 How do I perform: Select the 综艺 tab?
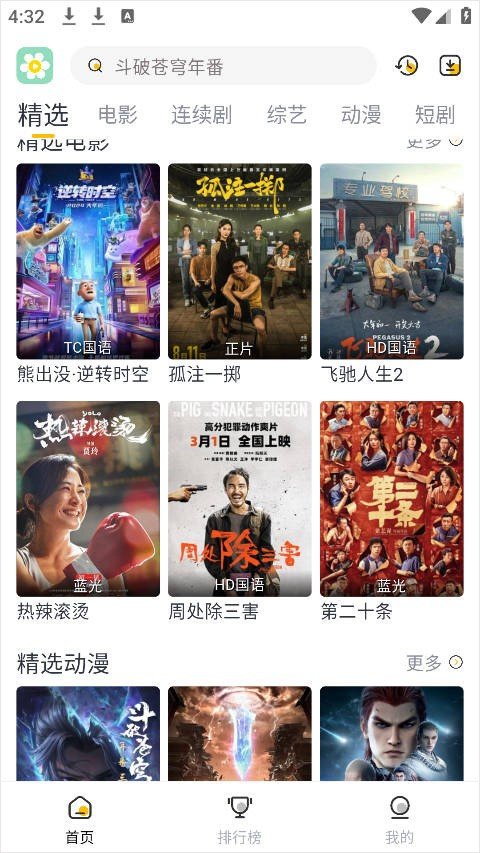286,115
